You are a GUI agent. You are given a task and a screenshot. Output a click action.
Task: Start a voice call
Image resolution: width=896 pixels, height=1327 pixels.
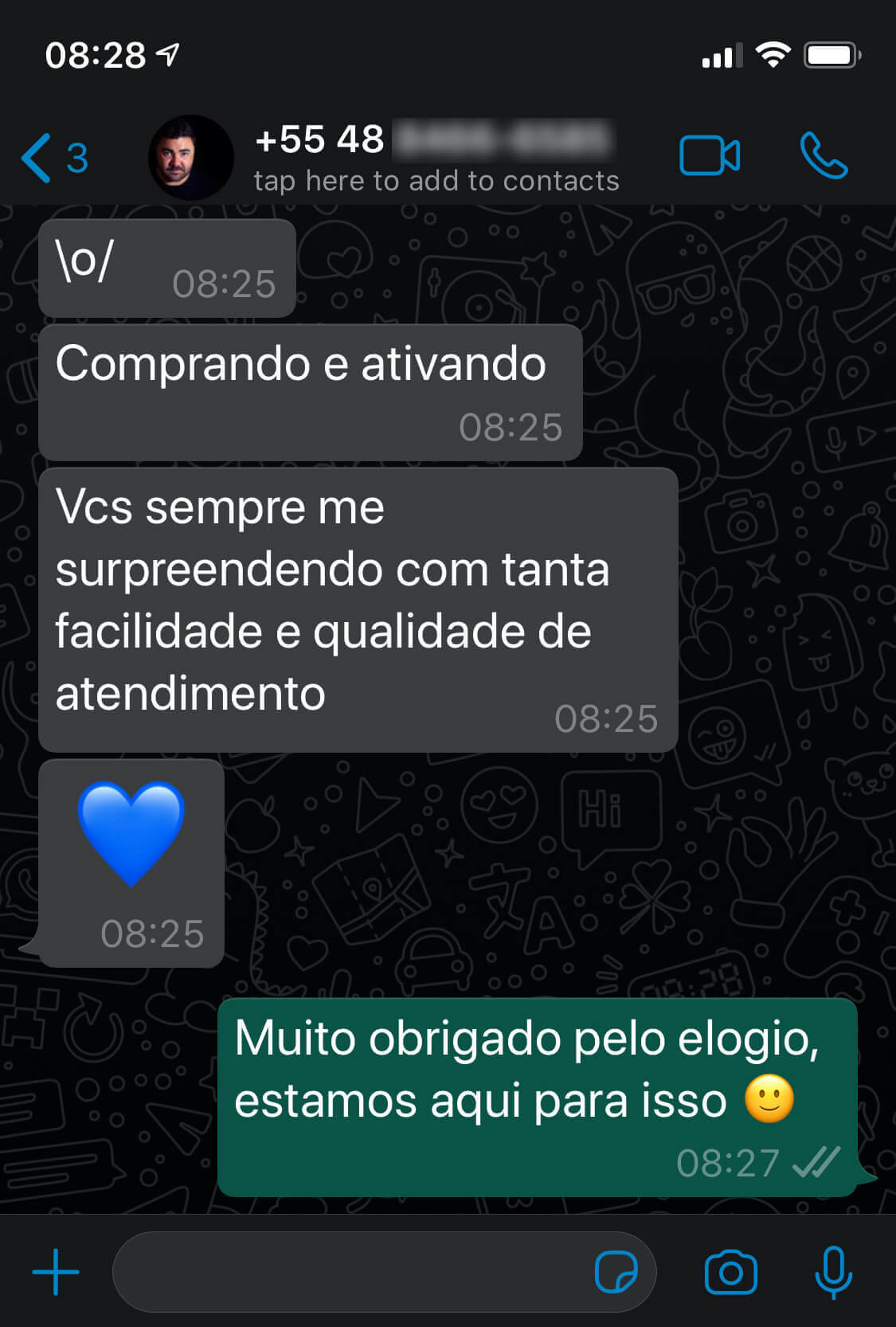824,155
